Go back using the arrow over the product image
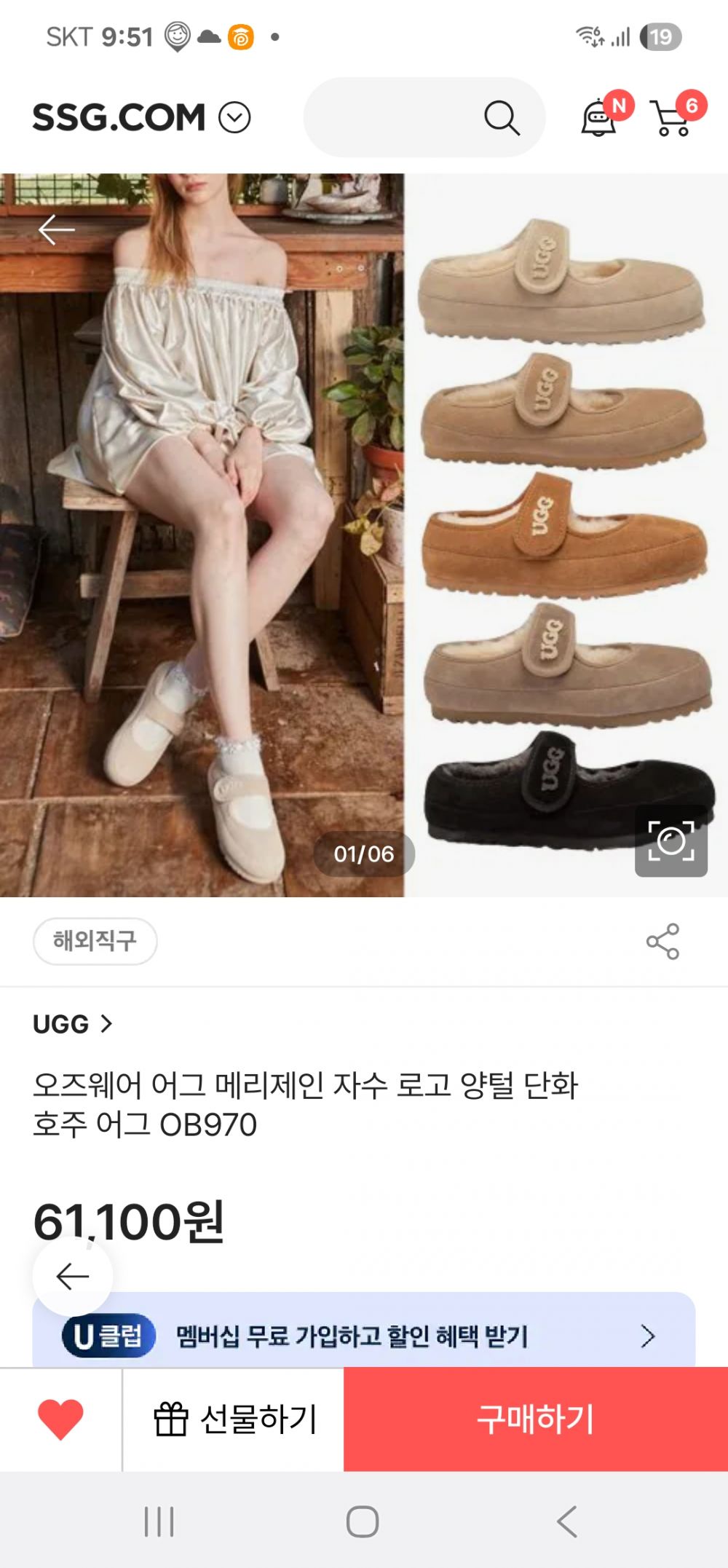The width and height of the screenshot is (728, 1568). pyautogui.click(x=56, y=229)
